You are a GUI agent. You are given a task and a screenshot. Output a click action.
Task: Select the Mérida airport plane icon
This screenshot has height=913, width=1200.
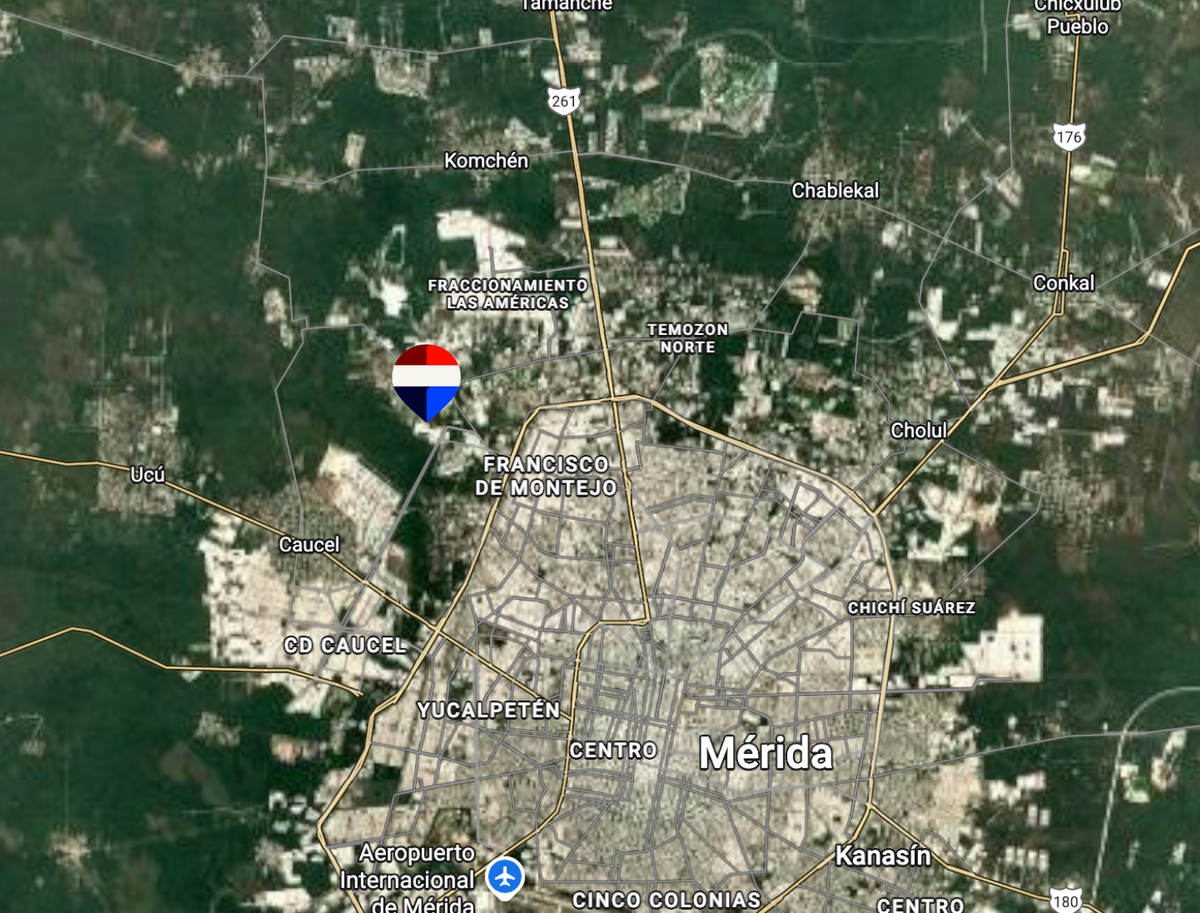tap(506, 877)
